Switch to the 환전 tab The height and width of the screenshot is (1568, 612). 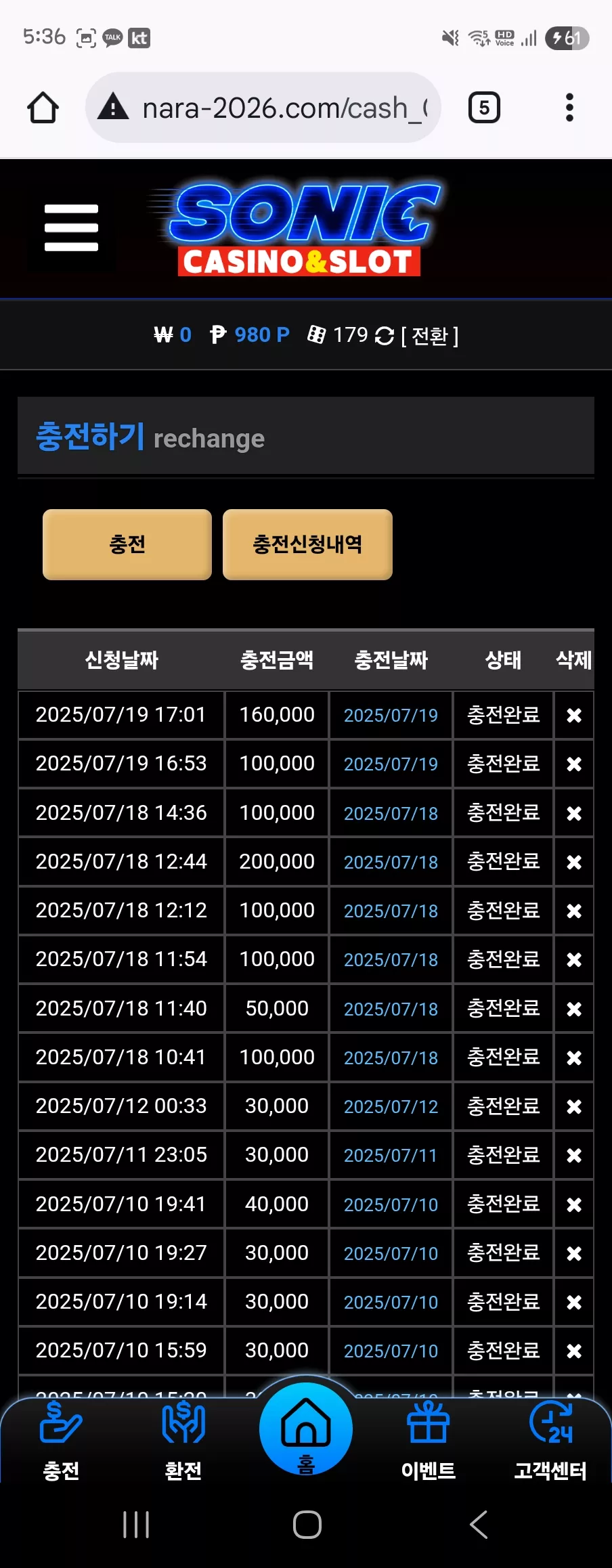point(183,1441)
